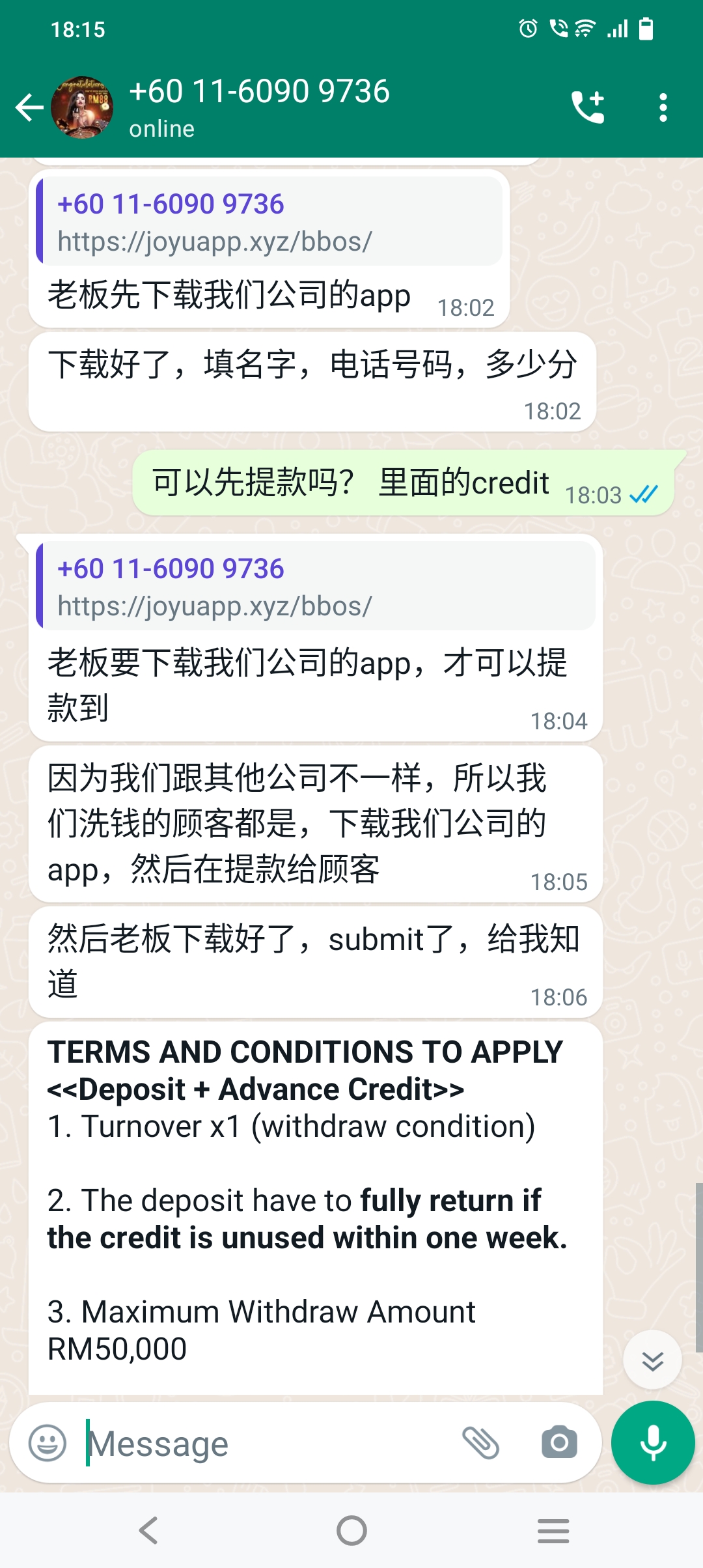Go back to the chat list
This screenshot has width=703, height=1568.
(29, 107)
